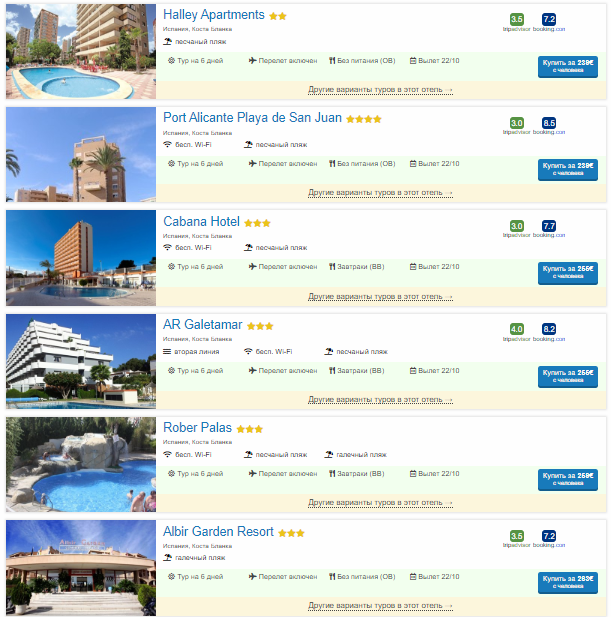Buy the Cabana Hotel tour for 256€

click(x=568, y=272)
